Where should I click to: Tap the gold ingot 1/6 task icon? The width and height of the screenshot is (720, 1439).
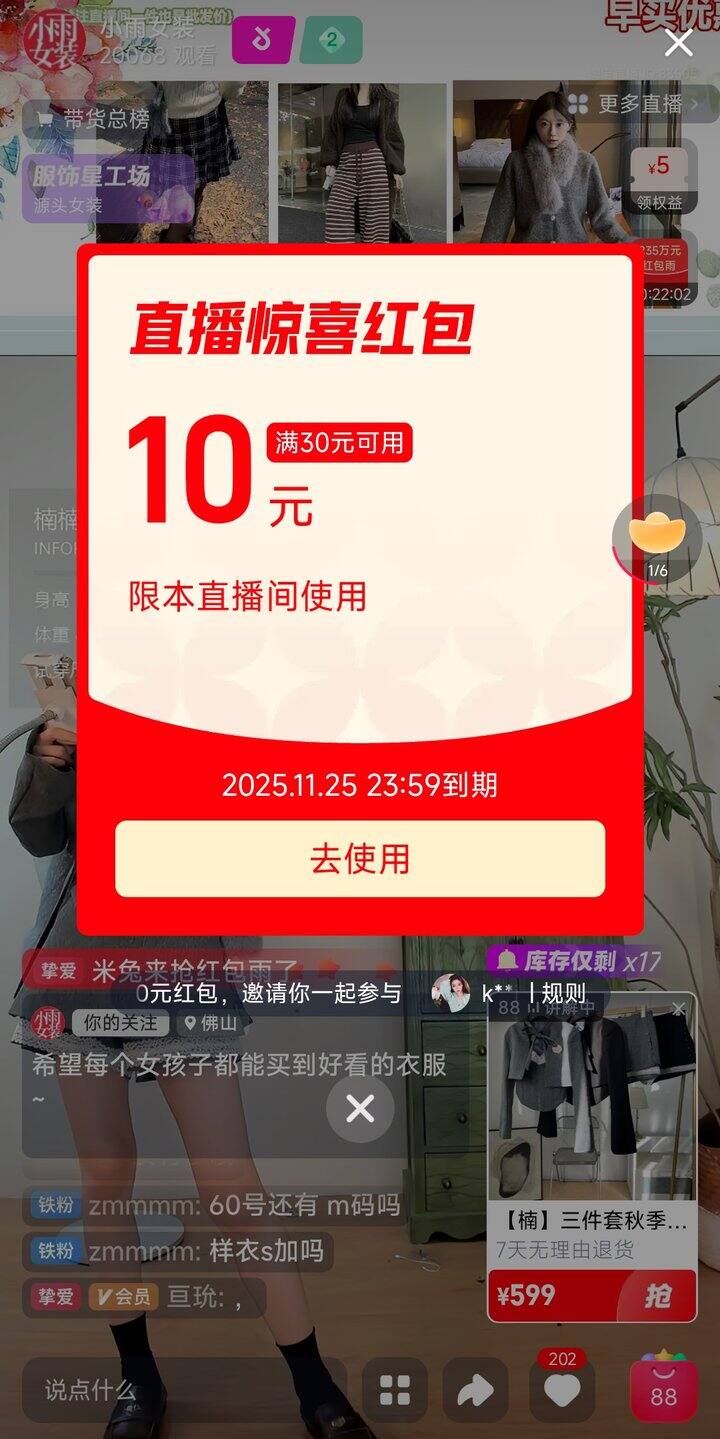(x=657, y=540)
